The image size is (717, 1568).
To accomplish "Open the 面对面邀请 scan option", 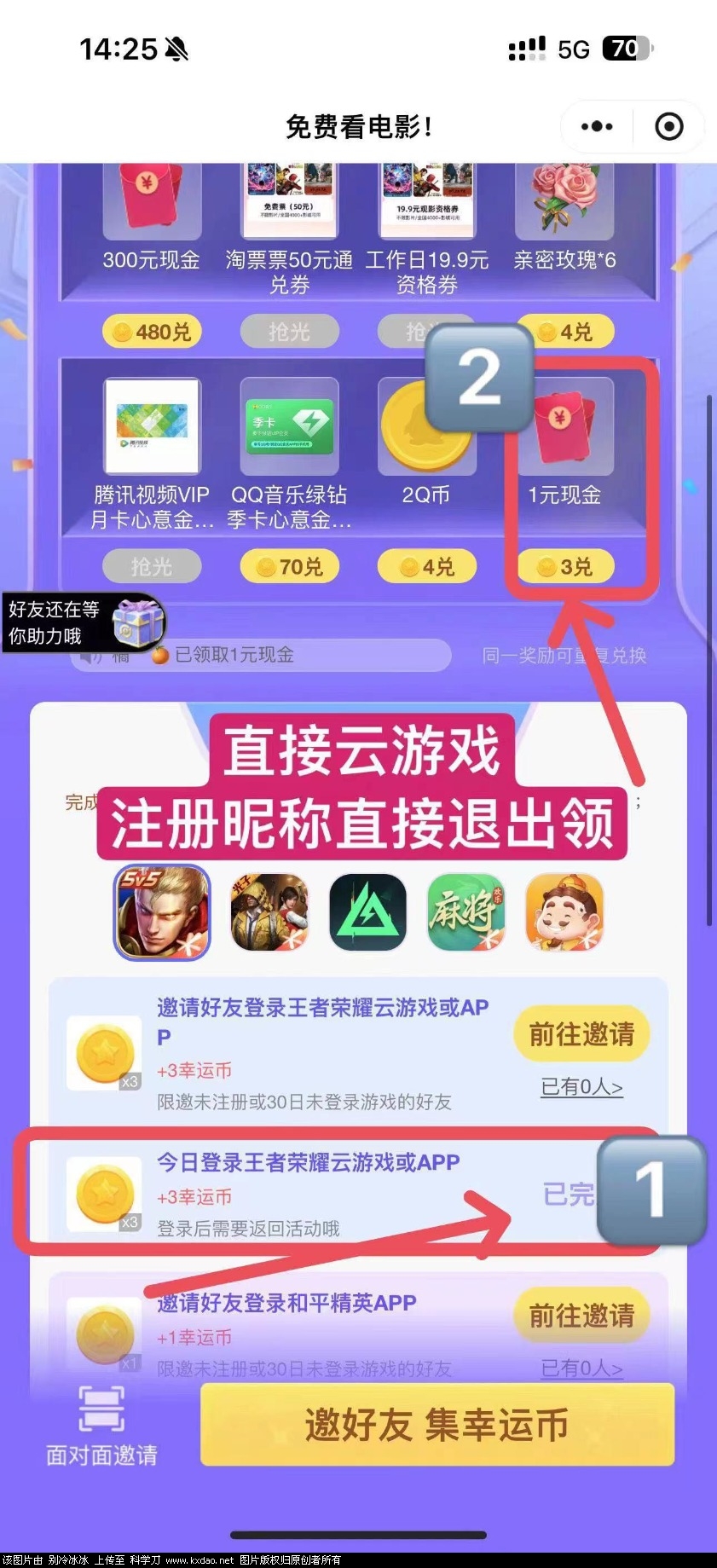I will (101, 1425).
